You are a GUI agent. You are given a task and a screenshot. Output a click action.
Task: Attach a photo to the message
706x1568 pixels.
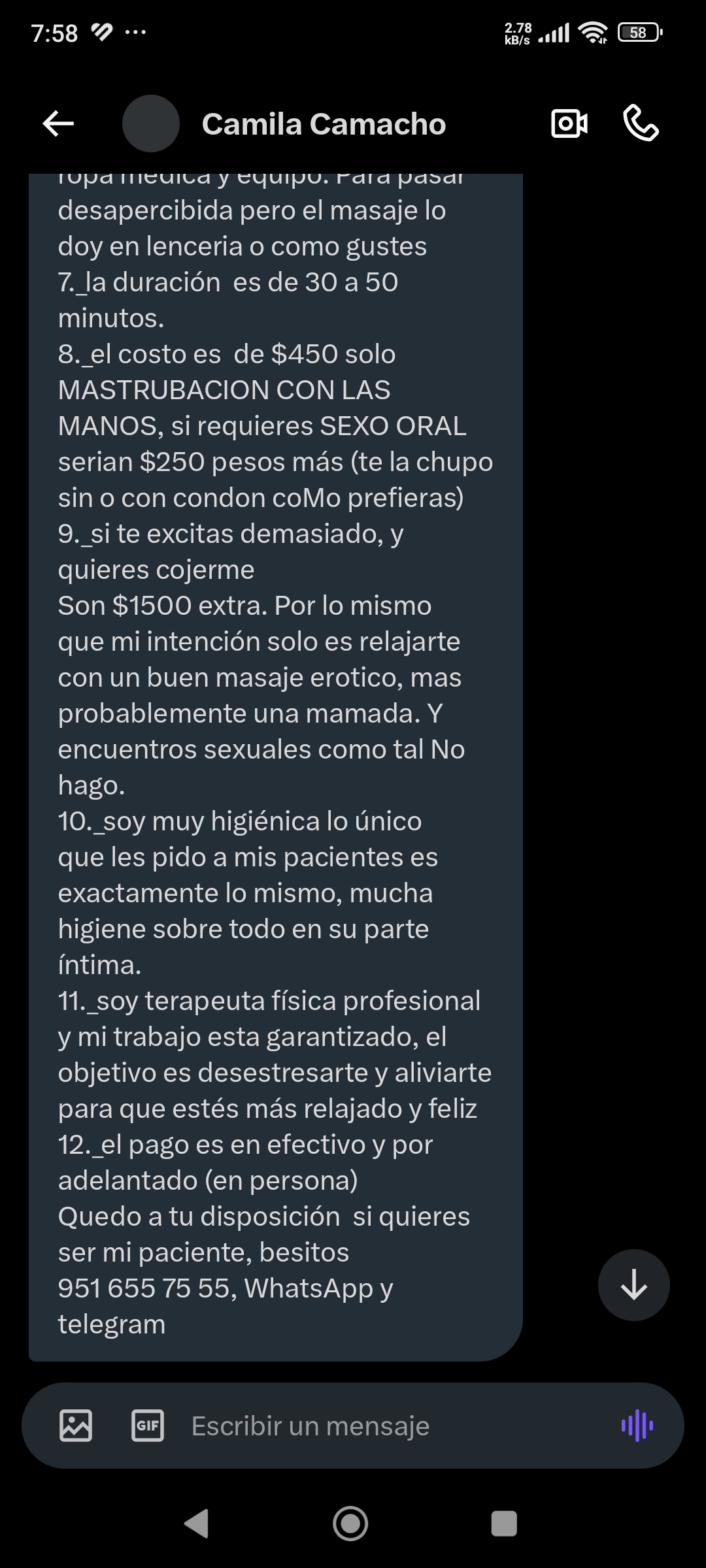(76, 1425)
